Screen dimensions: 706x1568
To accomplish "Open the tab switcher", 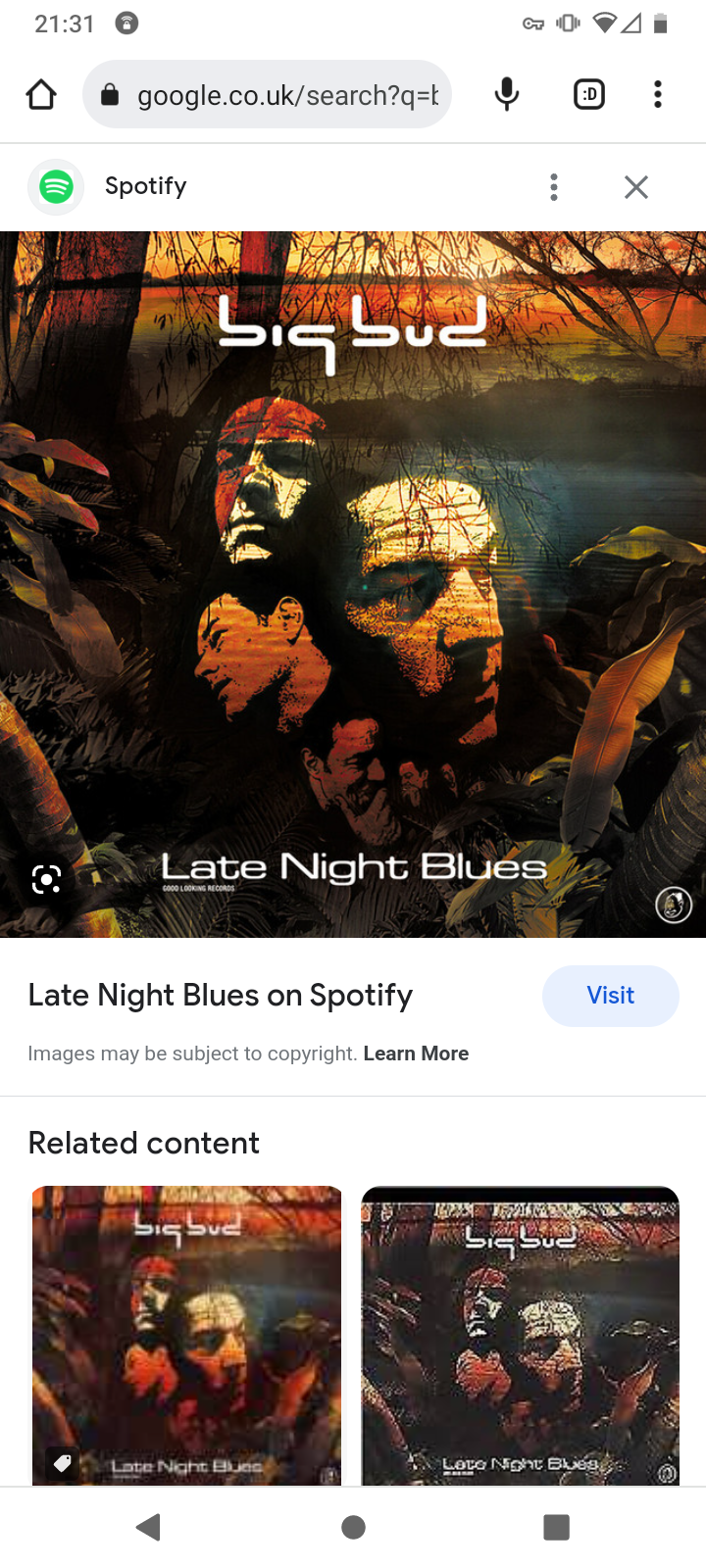I will tap(588, 95).
